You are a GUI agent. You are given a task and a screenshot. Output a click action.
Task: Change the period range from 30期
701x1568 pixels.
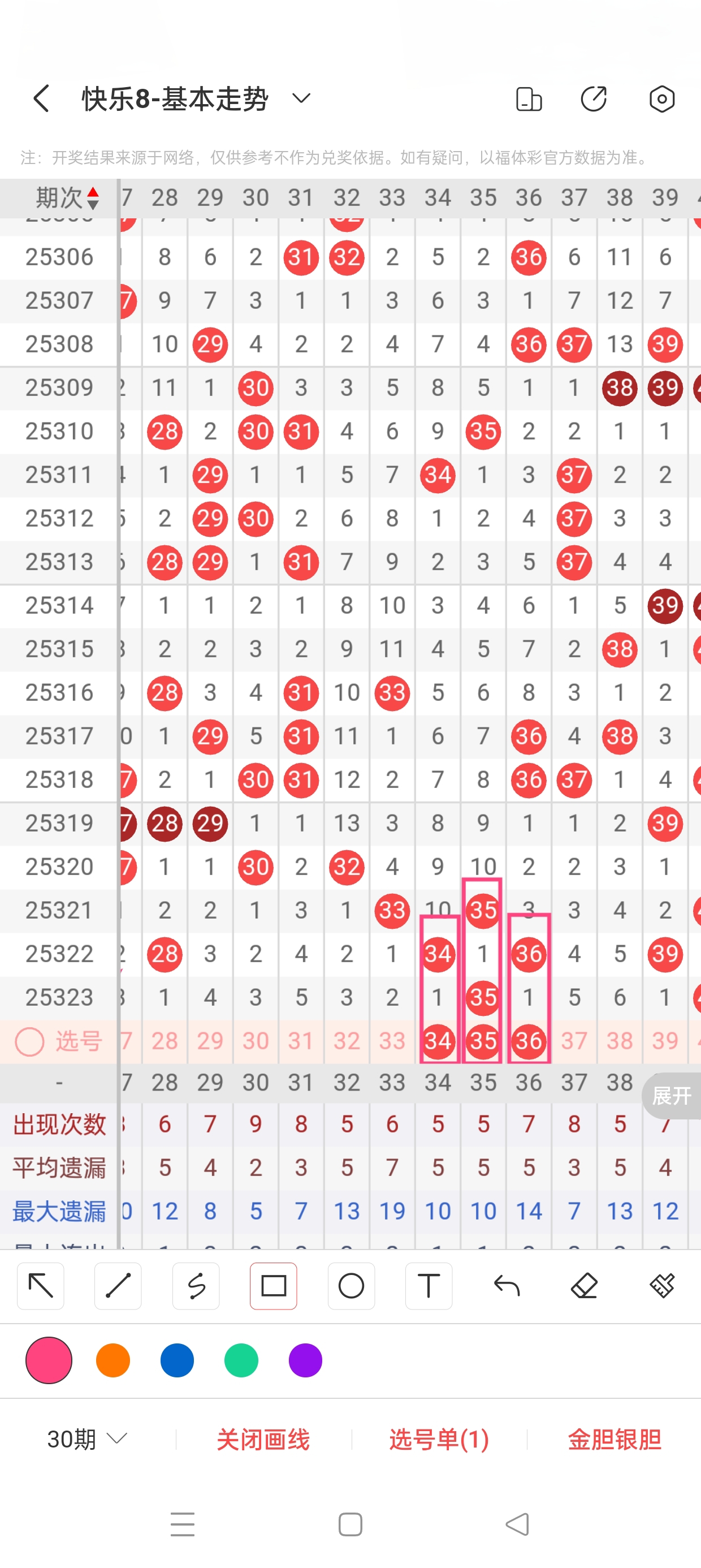[x=87, y=1439]
